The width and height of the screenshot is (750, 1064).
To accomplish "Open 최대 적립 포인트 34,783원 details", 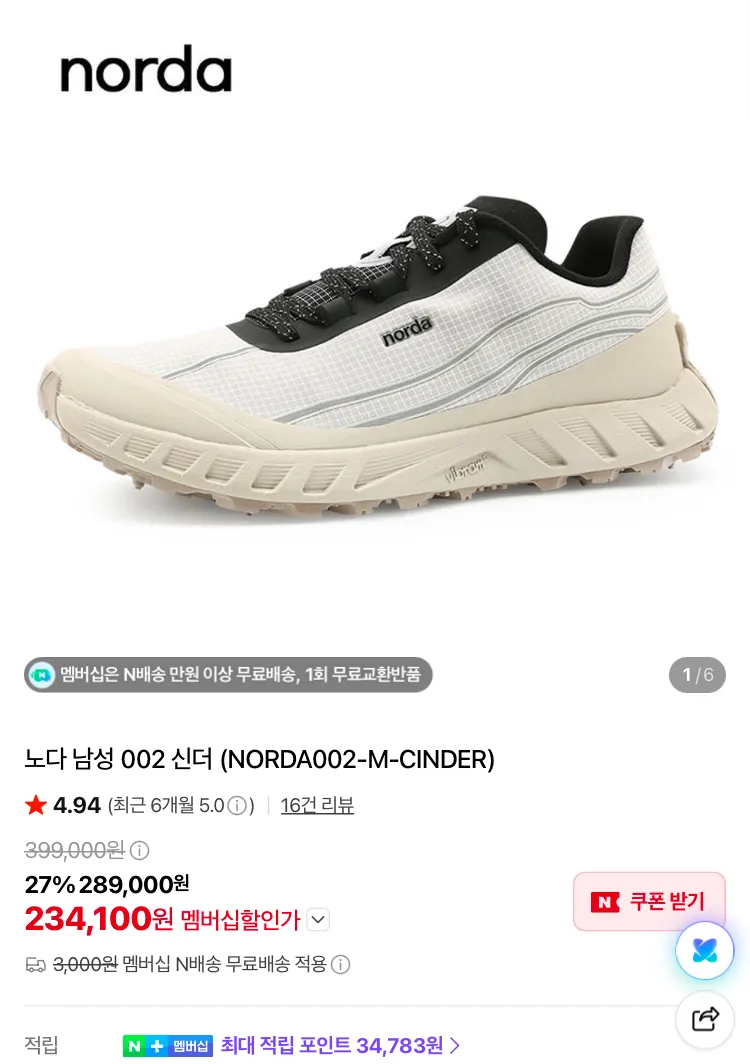I will [339, 1045].
